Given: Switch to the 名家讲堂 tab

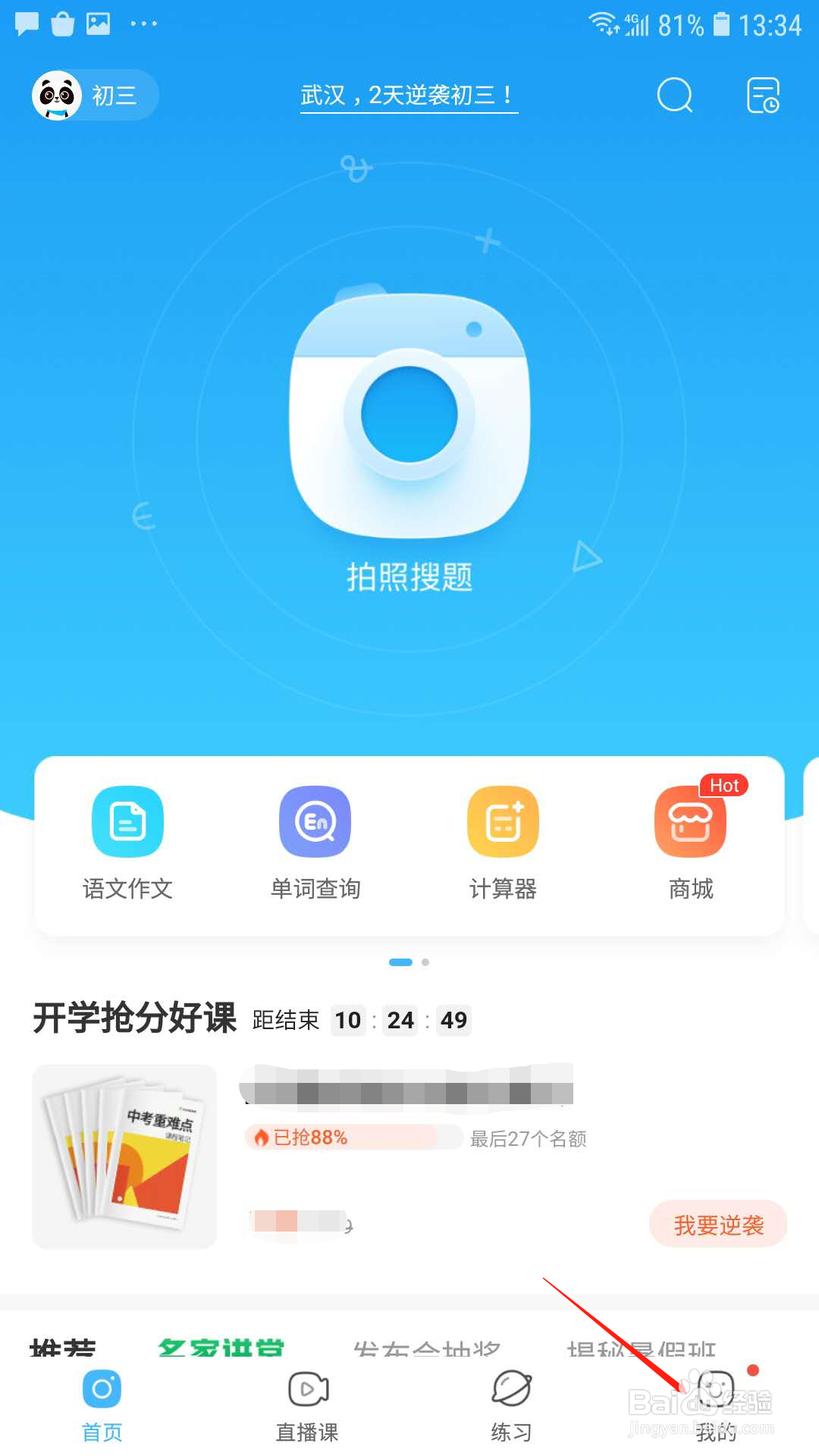Looking at the screenshot, I should click(x=220, y=1346).
